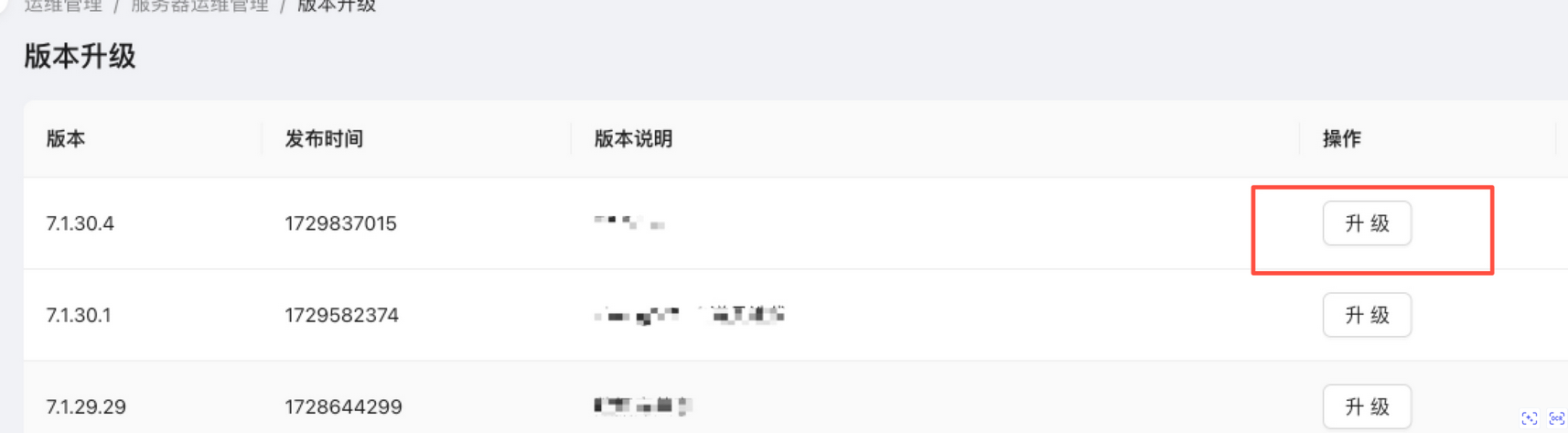Viewport: 1568px width, 433px height.
Task: Start upgrade to version 7.1.29.29
Action: coord(1367,406)
